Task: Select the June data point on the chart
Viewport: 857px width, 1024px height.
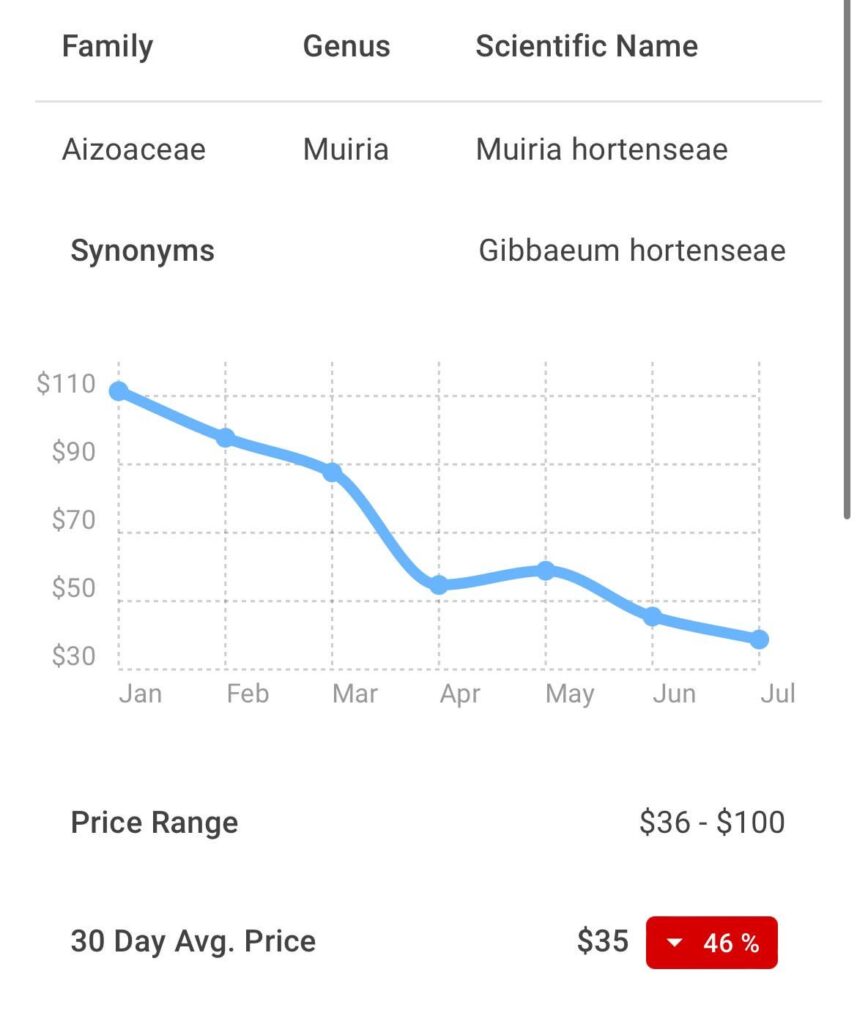Action: pos(652,615)
